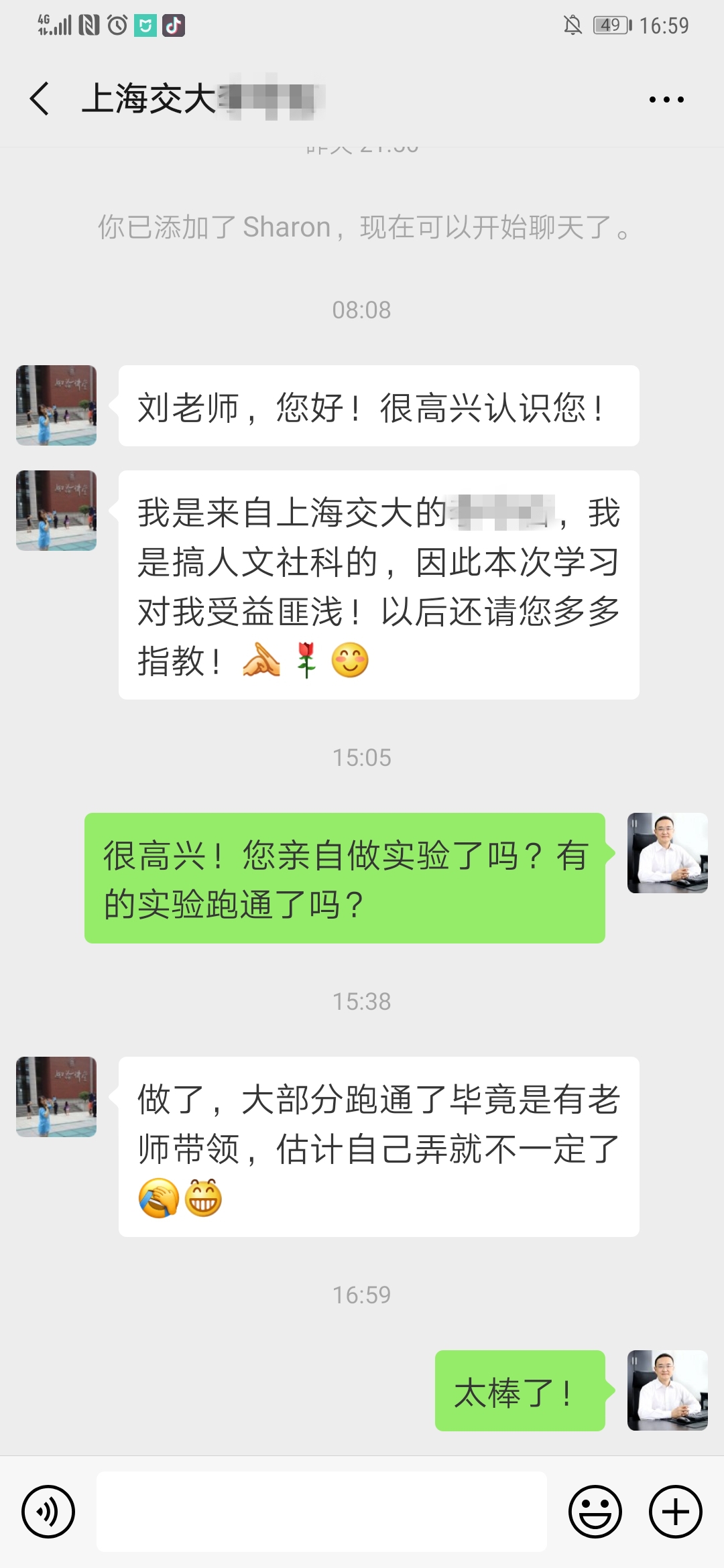The image size is (724, 1568).
Task: Open the emoji sticker panel
Action: (595, 1512)
